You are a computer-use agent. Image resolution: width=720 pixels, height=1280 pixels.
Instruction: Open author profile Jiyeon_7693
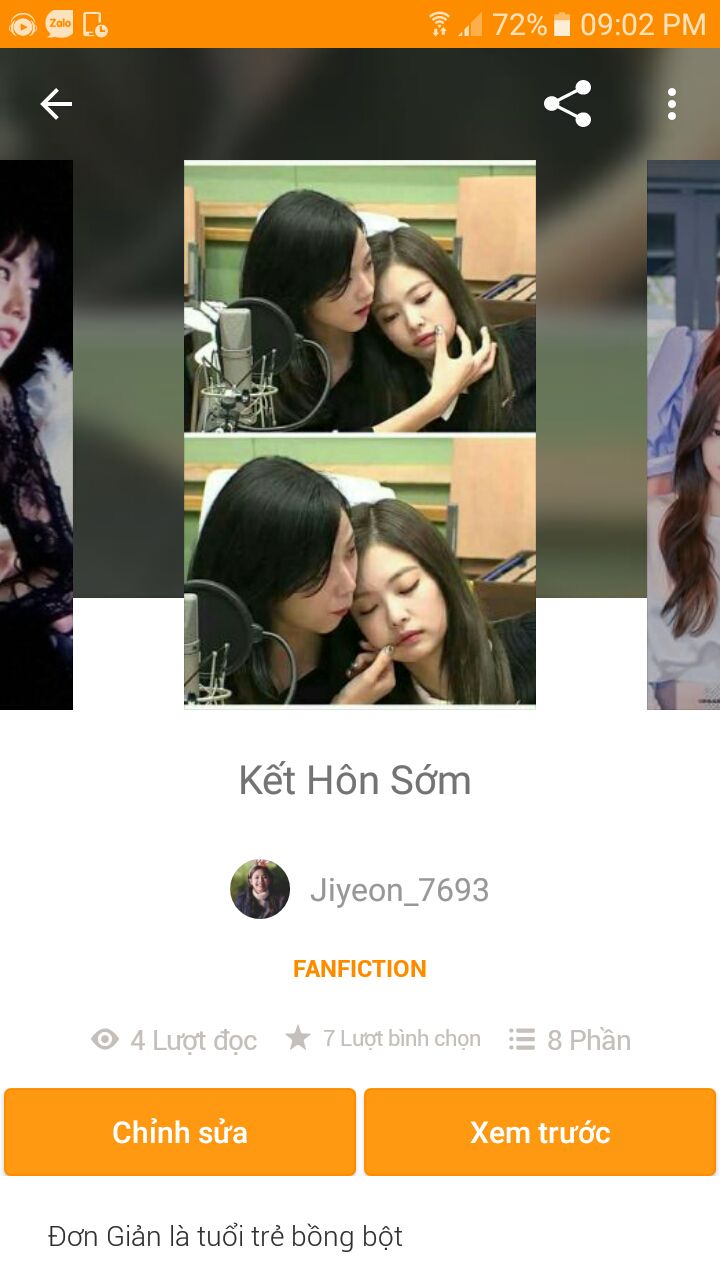click(x=360, y=889)
